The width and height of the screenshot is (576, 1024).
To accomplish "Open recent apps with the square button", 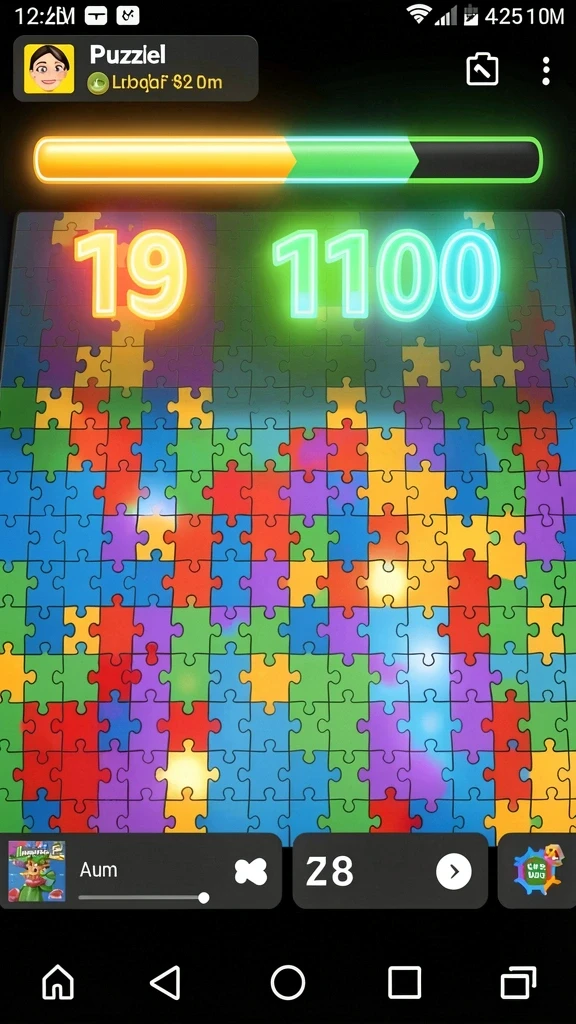I will point(404,982).
